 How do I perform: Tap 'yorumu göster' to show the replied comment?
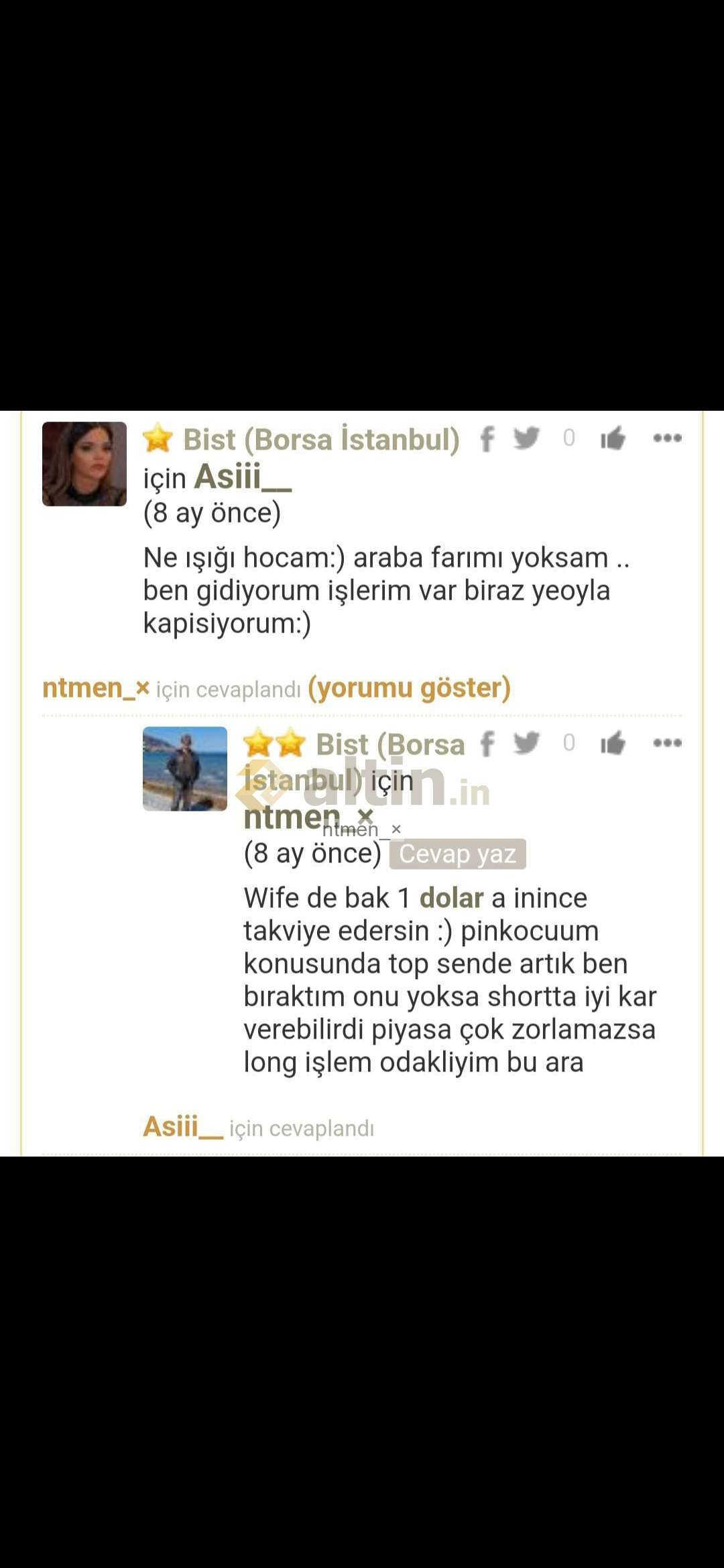tap(410, 688)
